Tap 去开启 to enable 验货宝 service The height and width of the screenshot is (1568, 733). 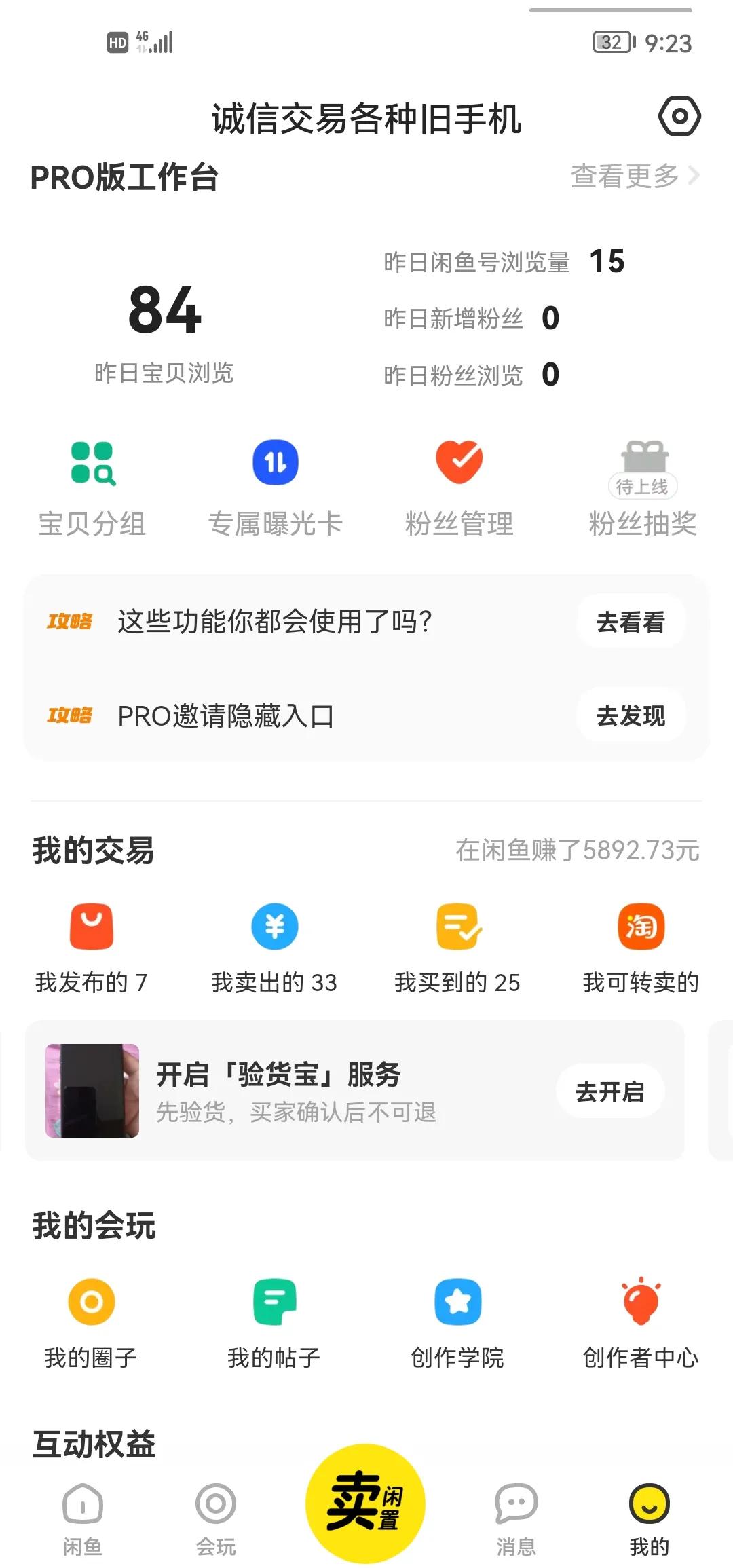point(609,1091)
